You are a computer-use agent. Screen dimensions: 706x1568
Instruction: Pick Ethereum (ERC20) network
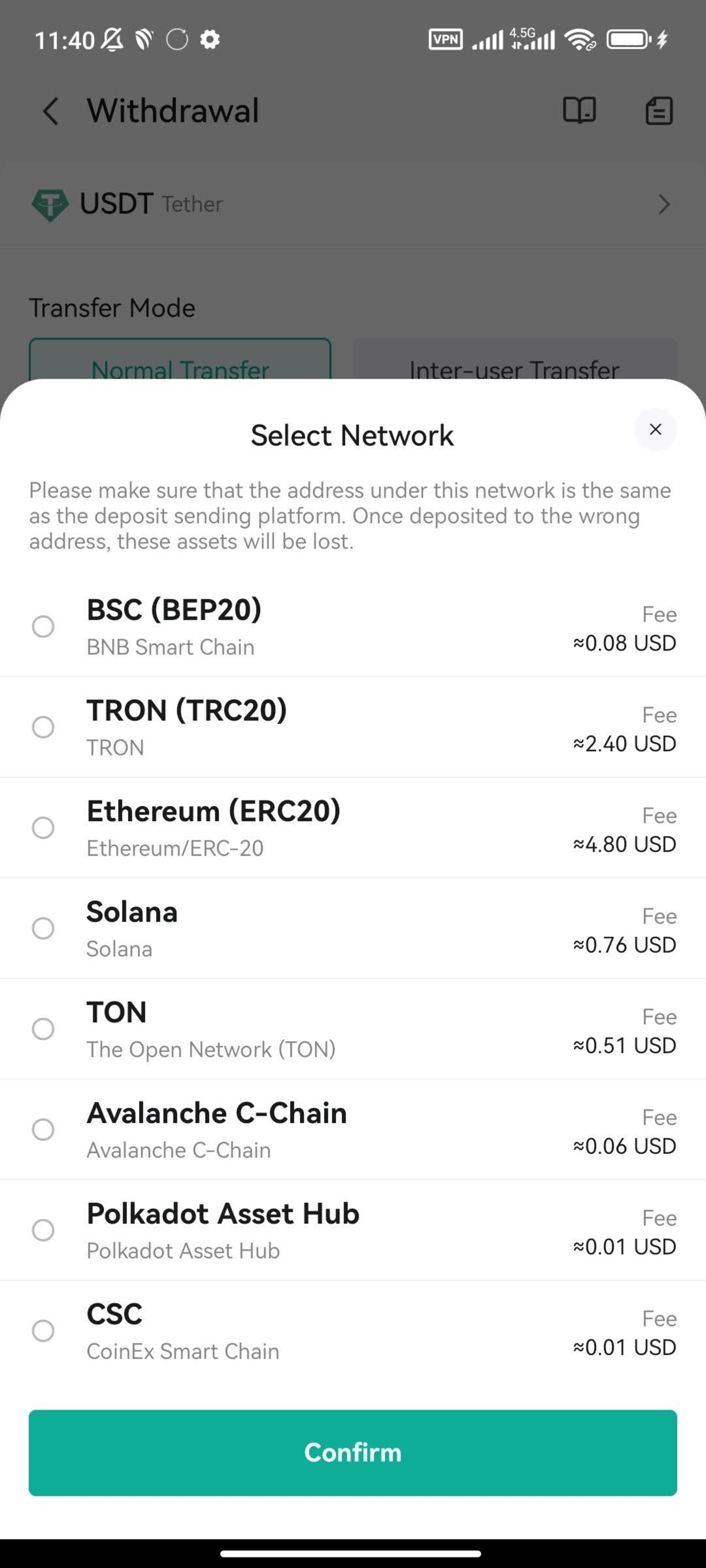coord(43,827)
